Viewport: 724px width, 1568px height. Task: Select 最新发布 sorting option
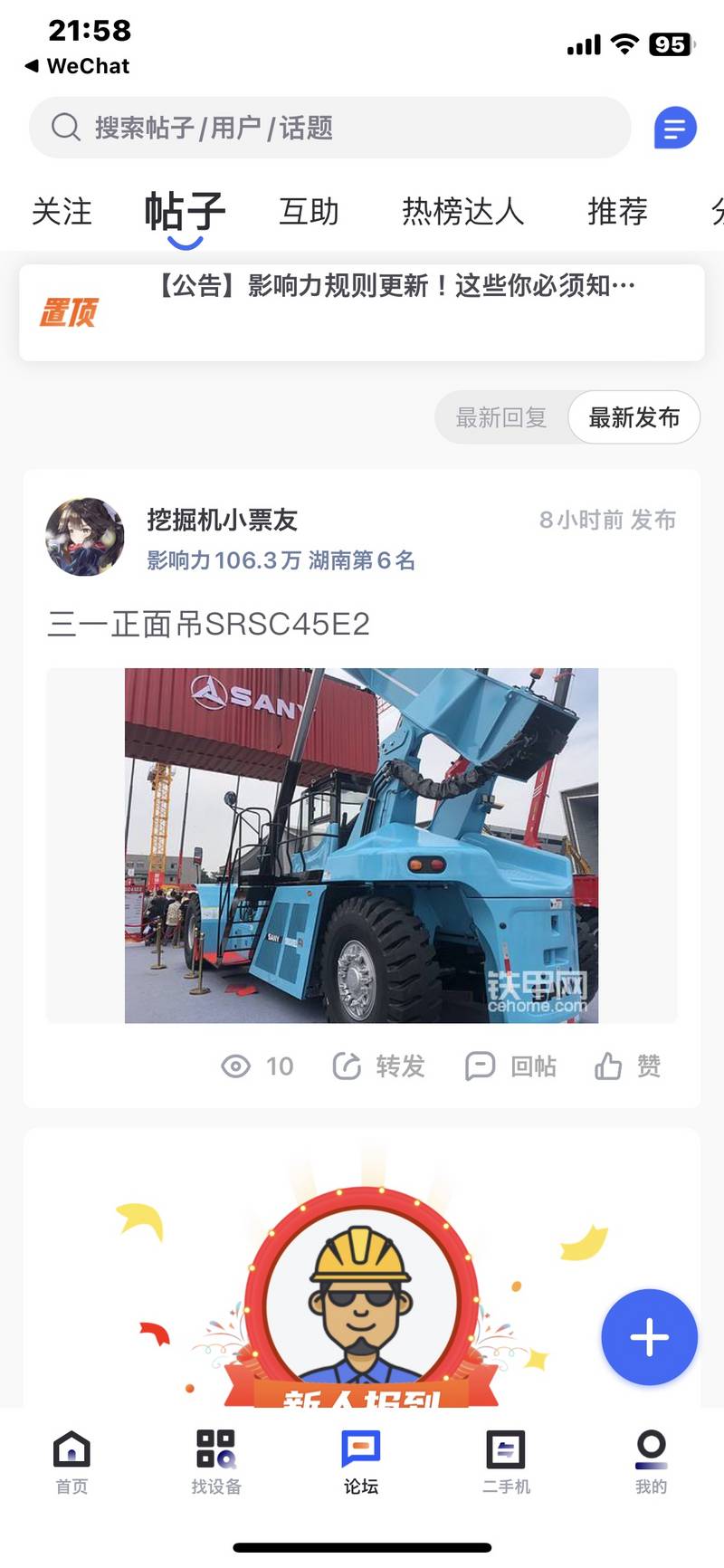point(634,417)
